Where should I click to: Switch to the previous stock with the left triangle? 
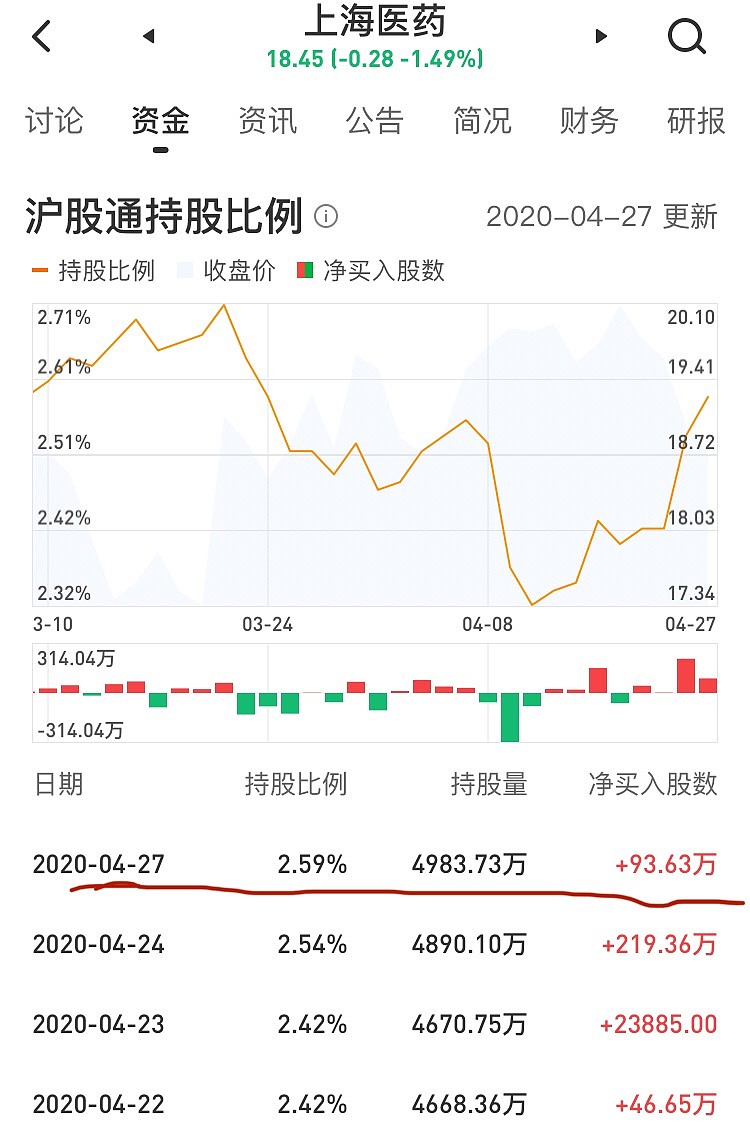pos(148,37)
